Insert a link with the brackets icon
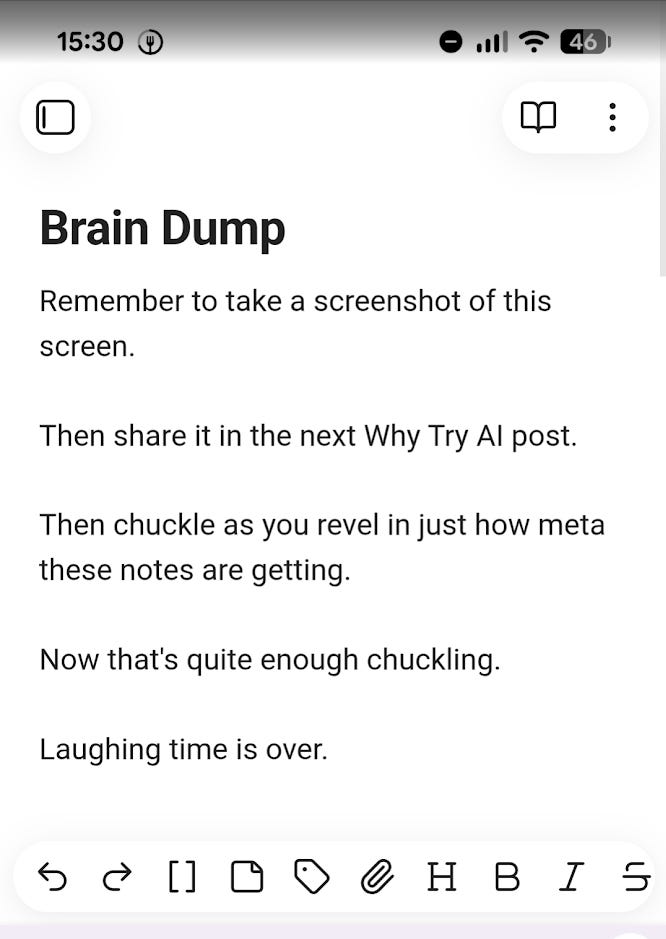The height and width of the screenshot is (939, 666). click(181, 877)
